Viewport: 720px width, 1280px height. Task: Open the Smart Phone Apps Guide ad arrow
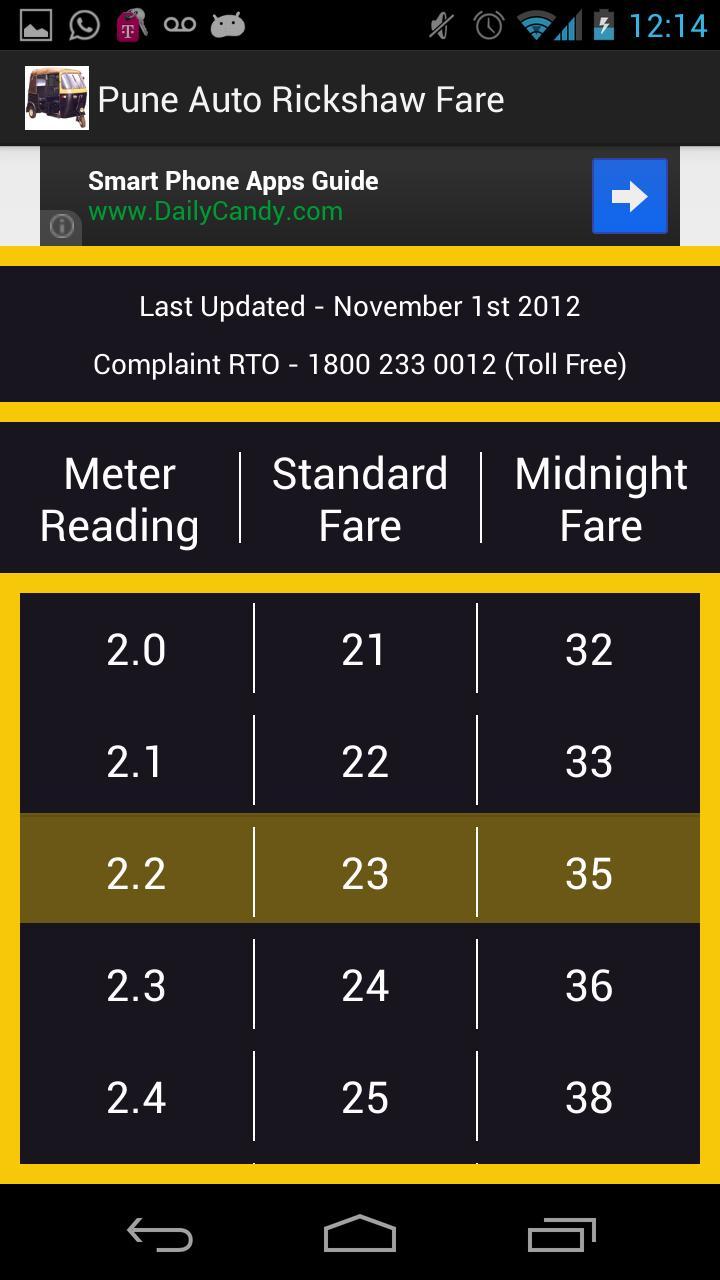pos(629,196)
